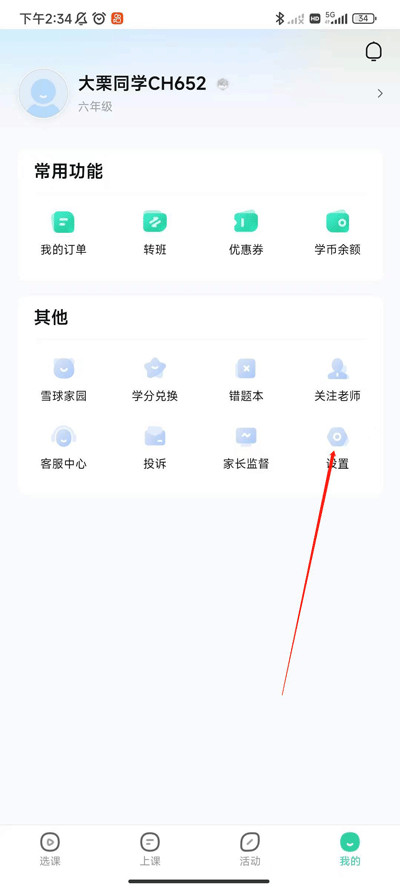Viewport: 400px width, 889px height.
Task: Open 家长监督
Action: coord(246,448)
